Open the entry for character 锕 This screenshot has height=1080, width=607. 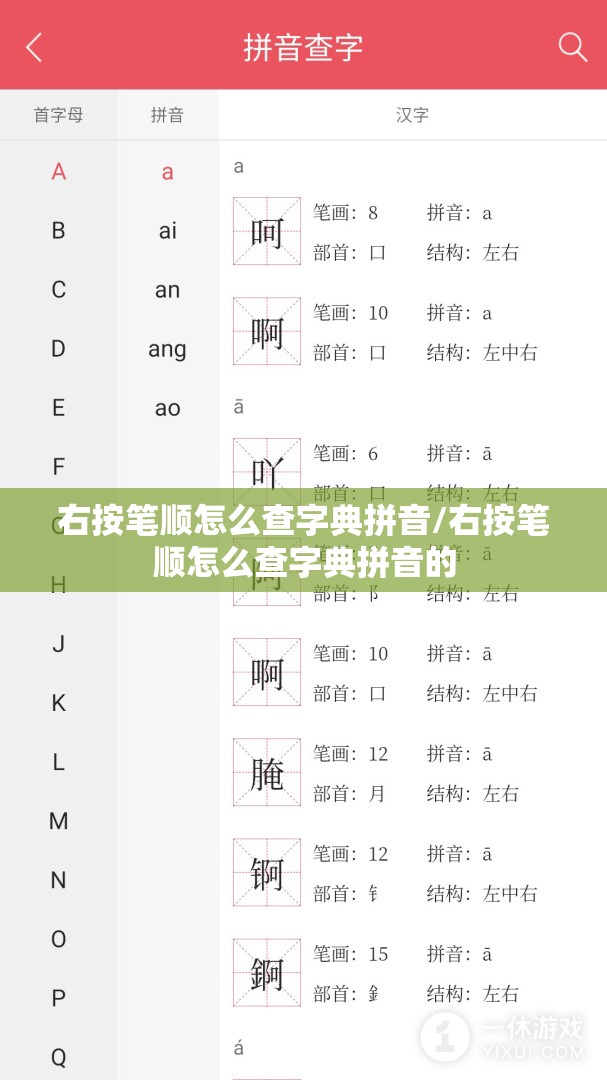click(412, 873)
